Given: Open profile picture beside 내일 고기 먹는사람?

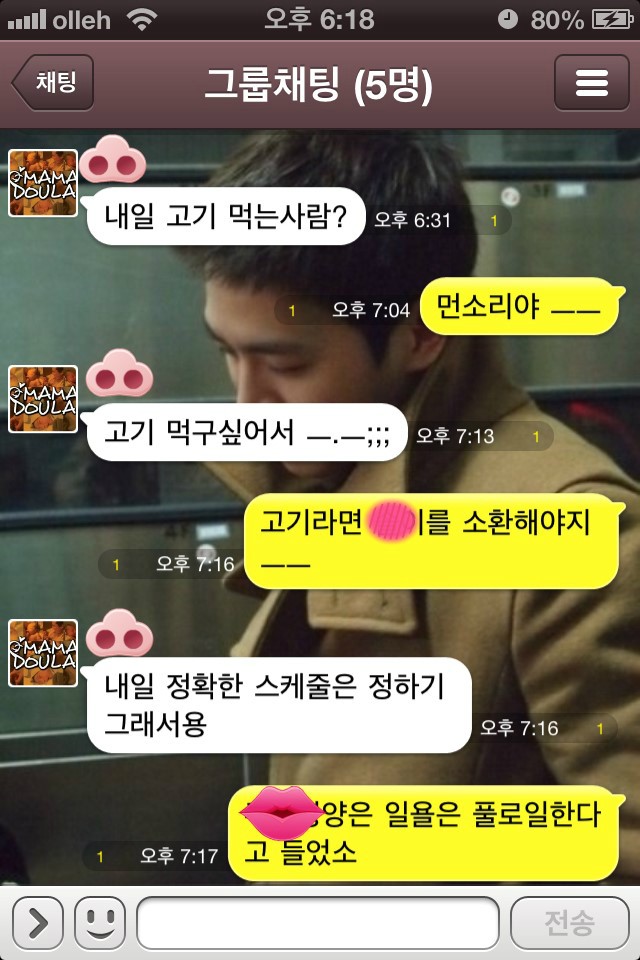Looking at the screenshot, I should pyautogui.click(x=43, y=183).
